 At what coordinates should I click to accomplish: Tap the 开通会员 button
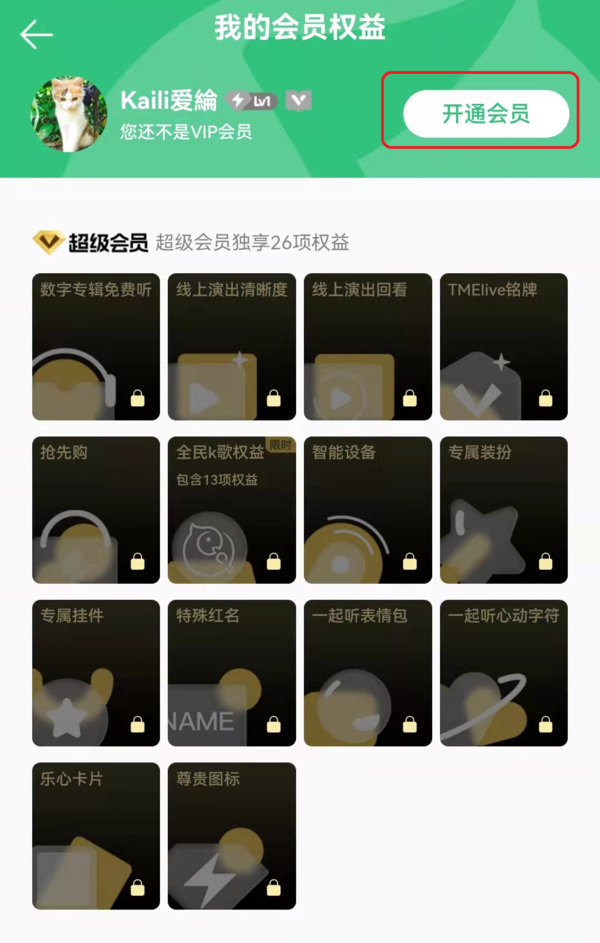tap(486, 114)
